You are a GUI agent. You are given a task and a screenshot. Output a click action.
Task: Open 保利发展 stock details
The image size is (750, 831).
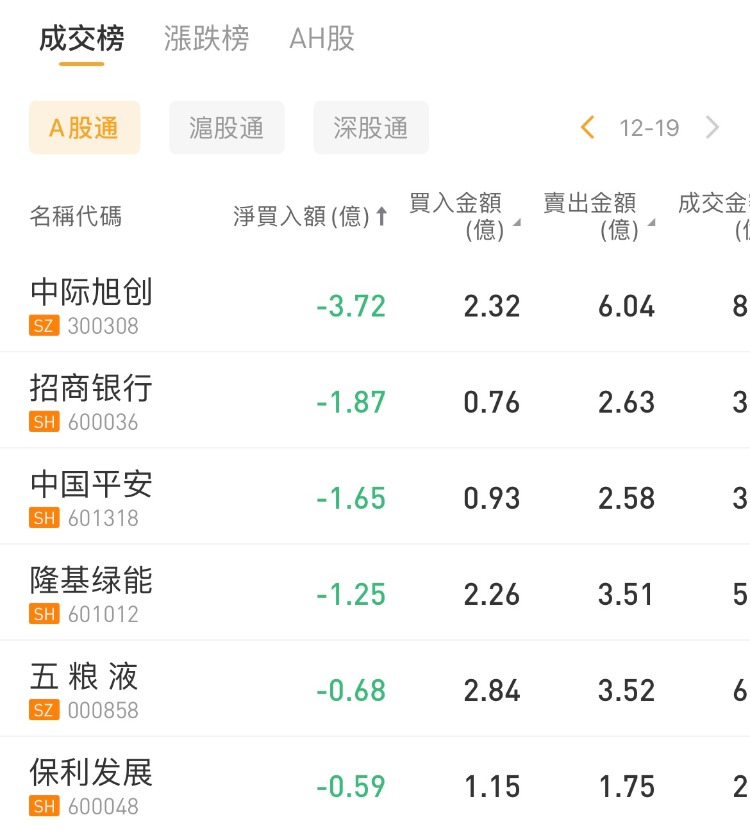coord(92,785)
